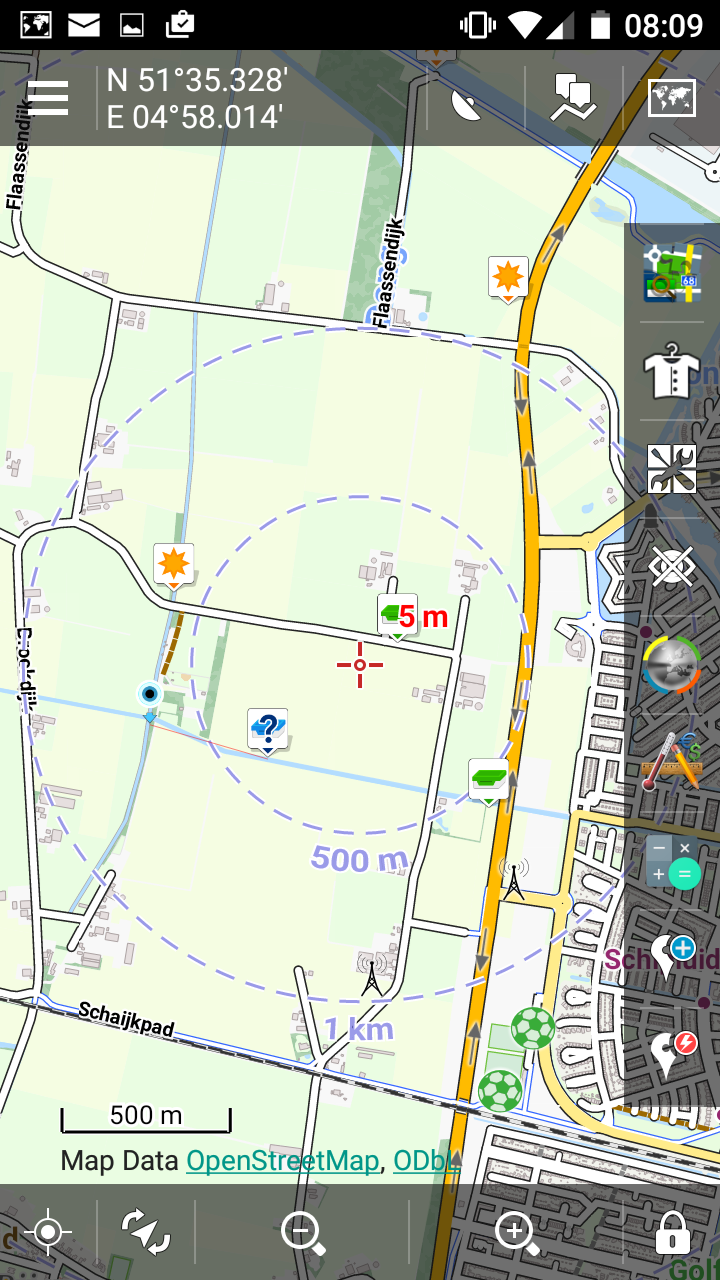Image resolution: width=720 pixels, height=1280 pixels.
Task: Center the map on my GPS position
Action: (x=48, y=1232)
